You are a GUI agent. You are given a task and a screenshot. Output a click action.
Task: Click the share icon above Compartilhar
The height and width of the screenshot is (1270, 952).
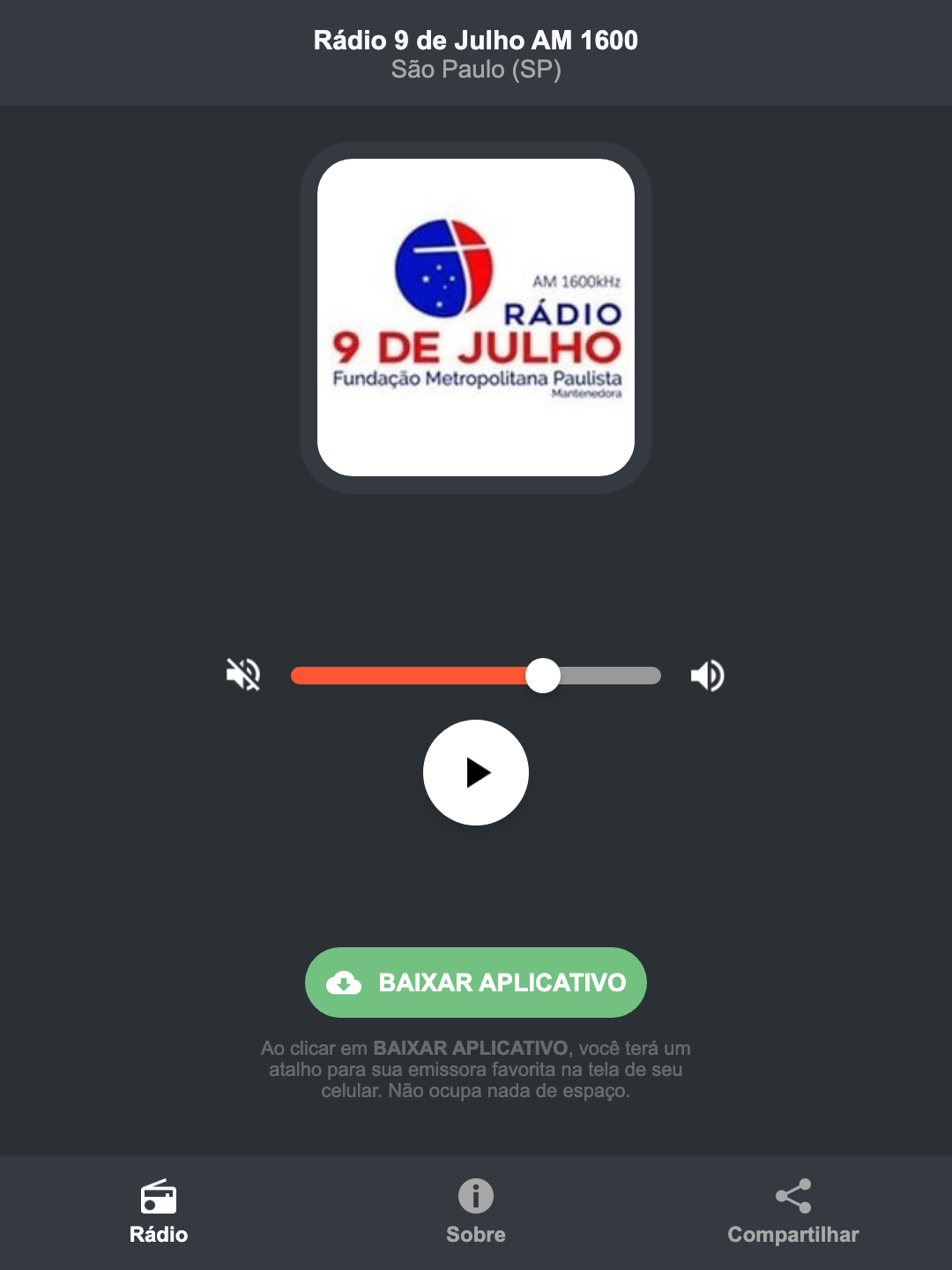pos(793,1195)
